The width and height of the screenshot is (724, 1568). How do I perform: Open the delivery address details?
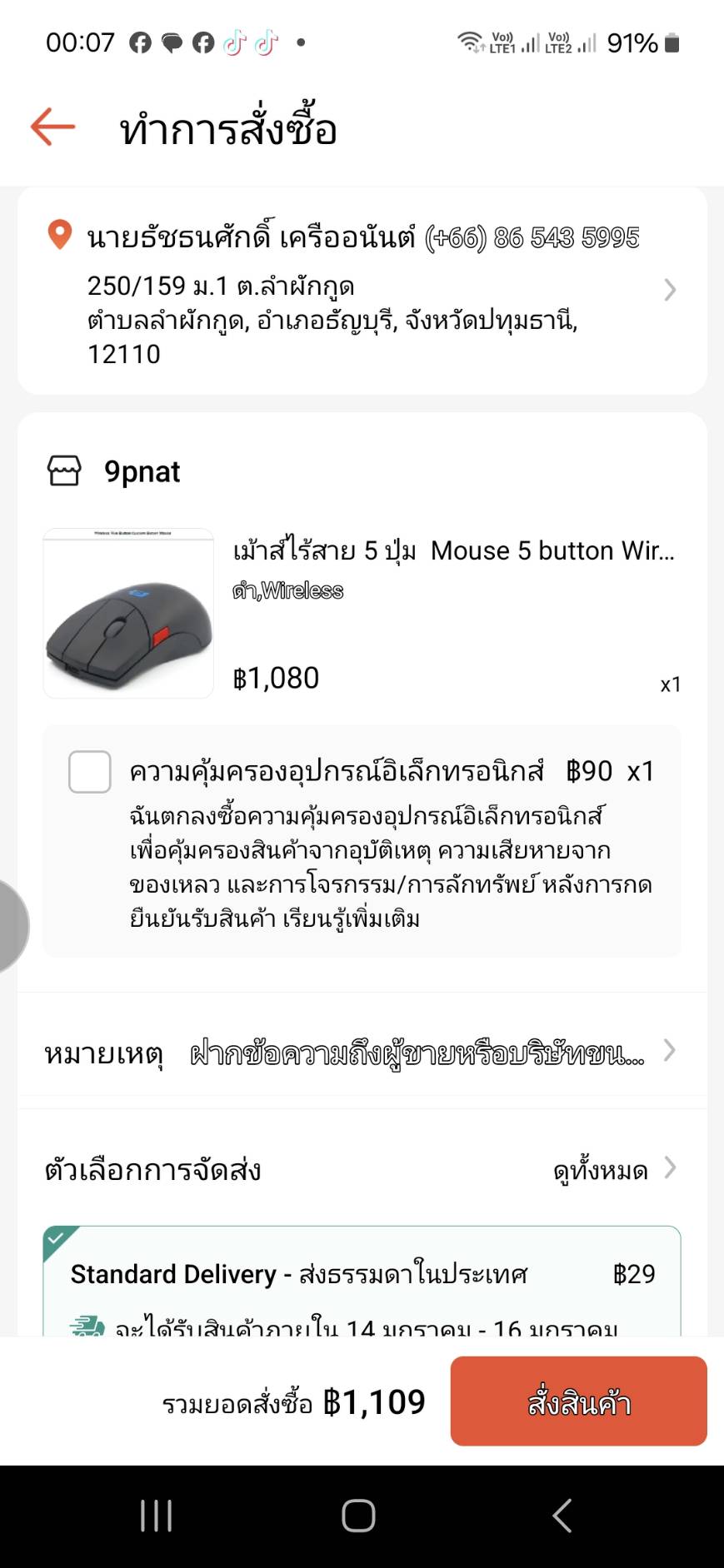[362, 291]
